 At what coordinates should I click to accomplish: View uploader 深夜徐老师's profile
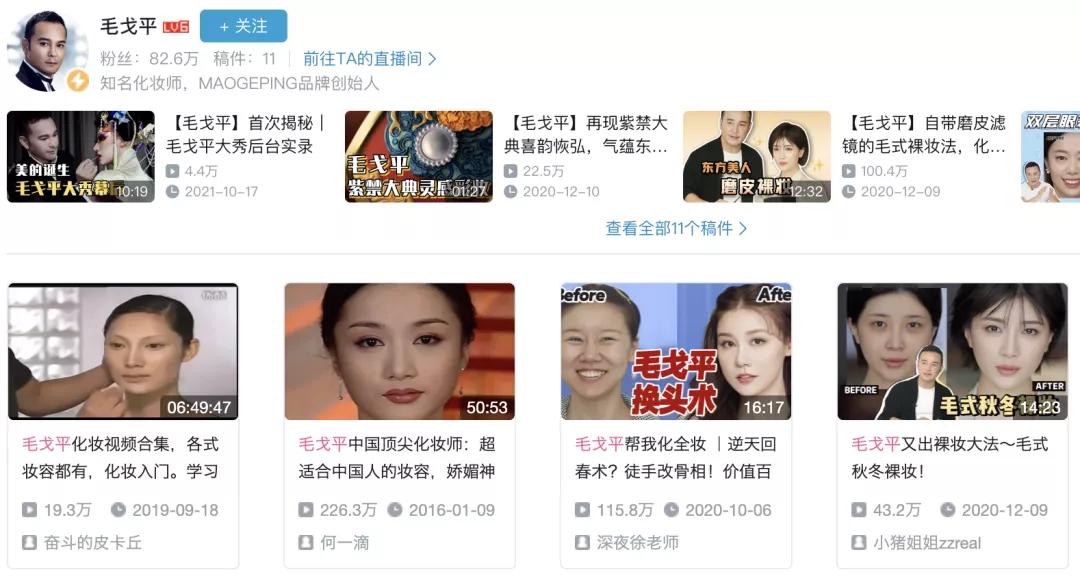pyautogui.click(x=636, y=543)
